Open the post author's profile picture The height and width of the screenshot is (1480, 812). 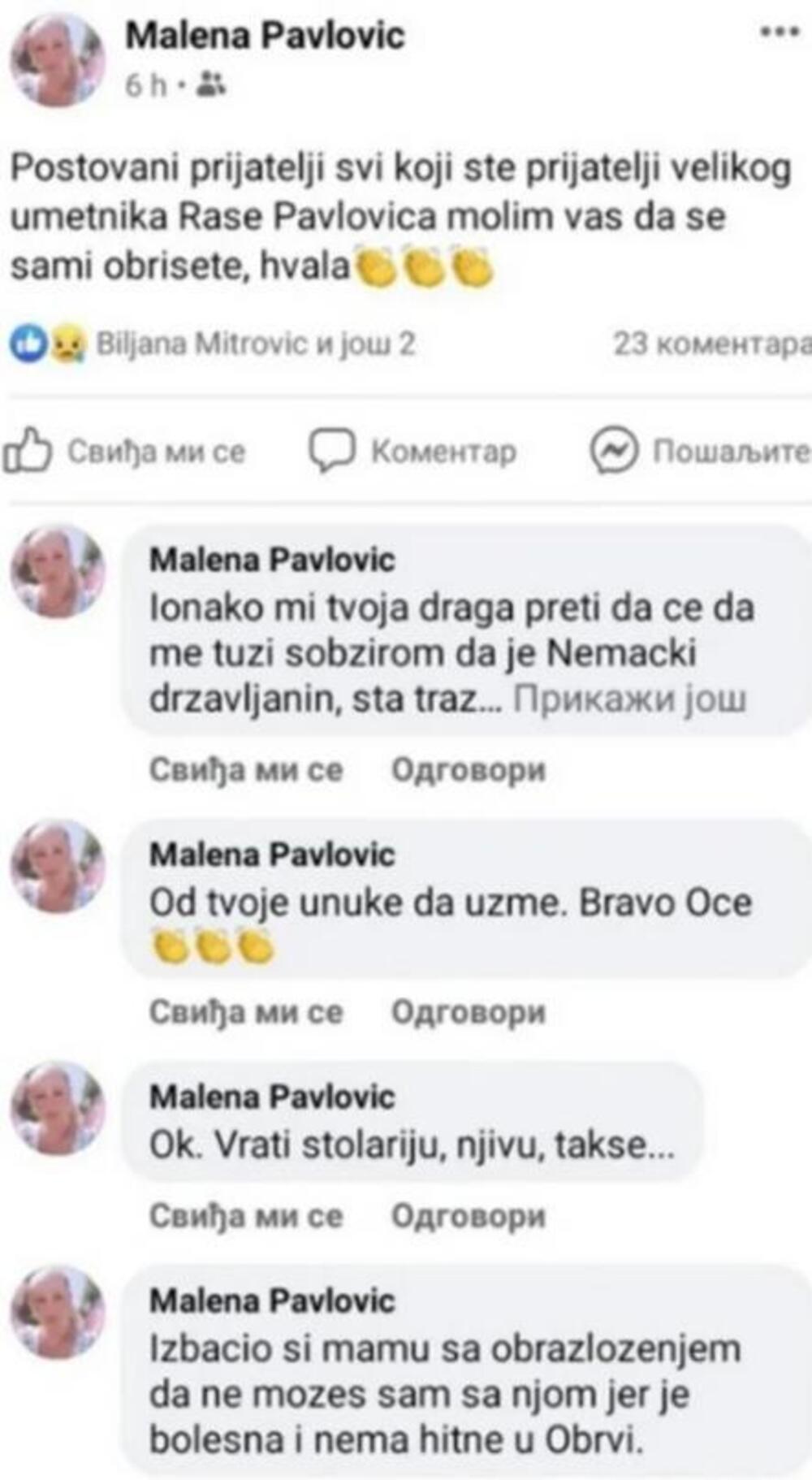57,60
